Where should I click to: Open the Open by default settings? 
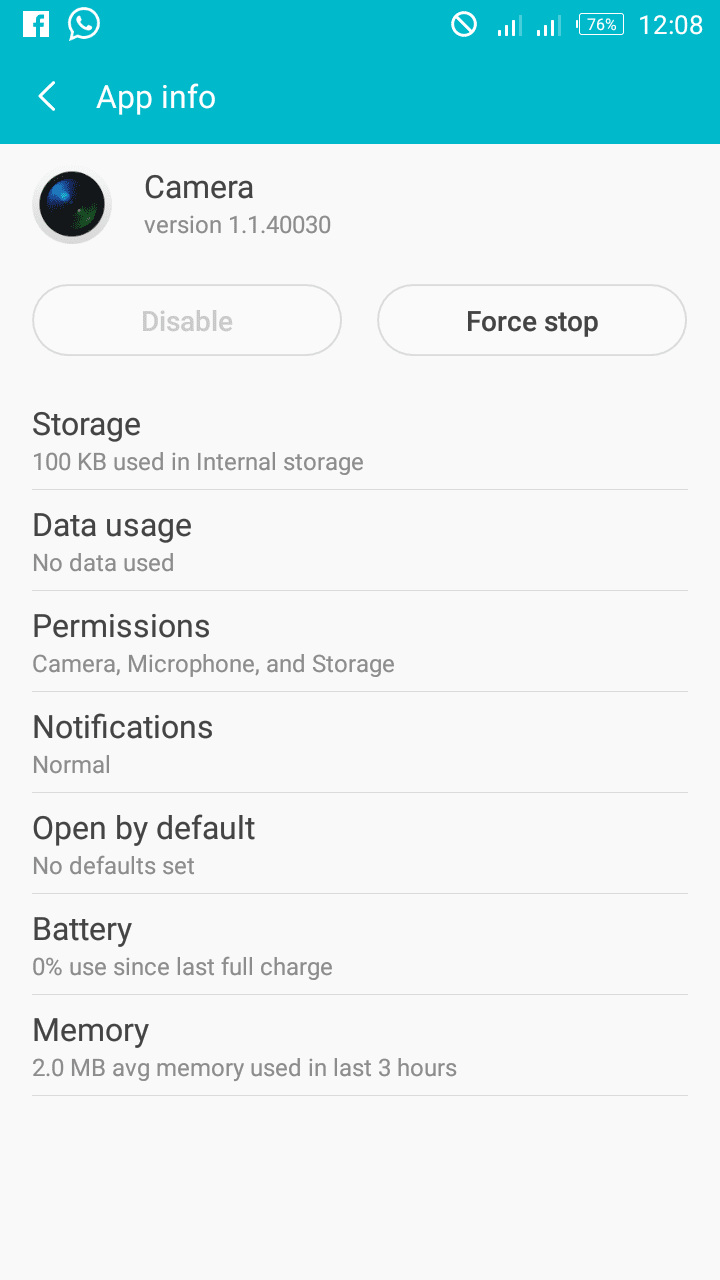coord(360,844)
